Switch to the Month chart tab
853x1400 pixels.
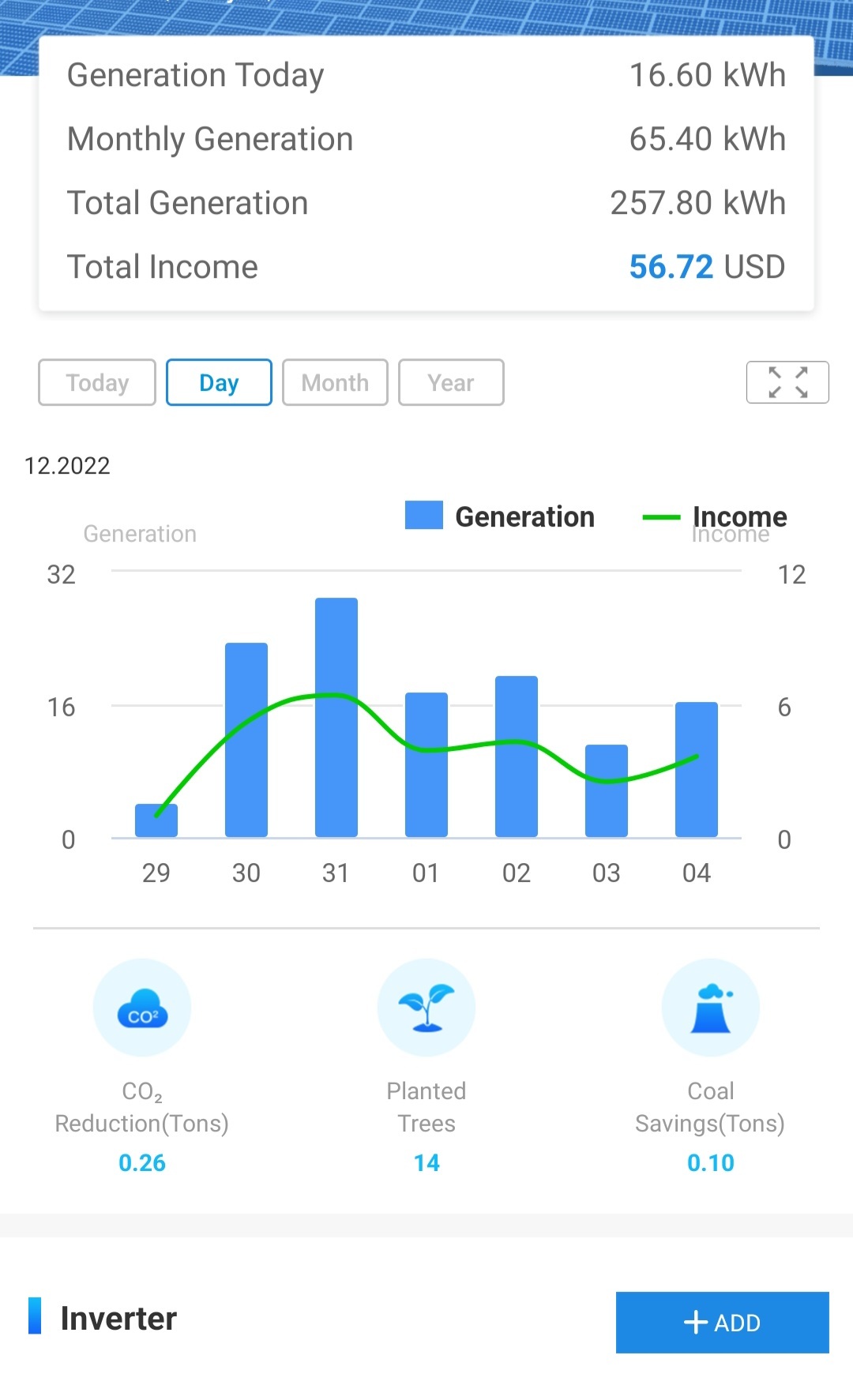coord(335,383)
